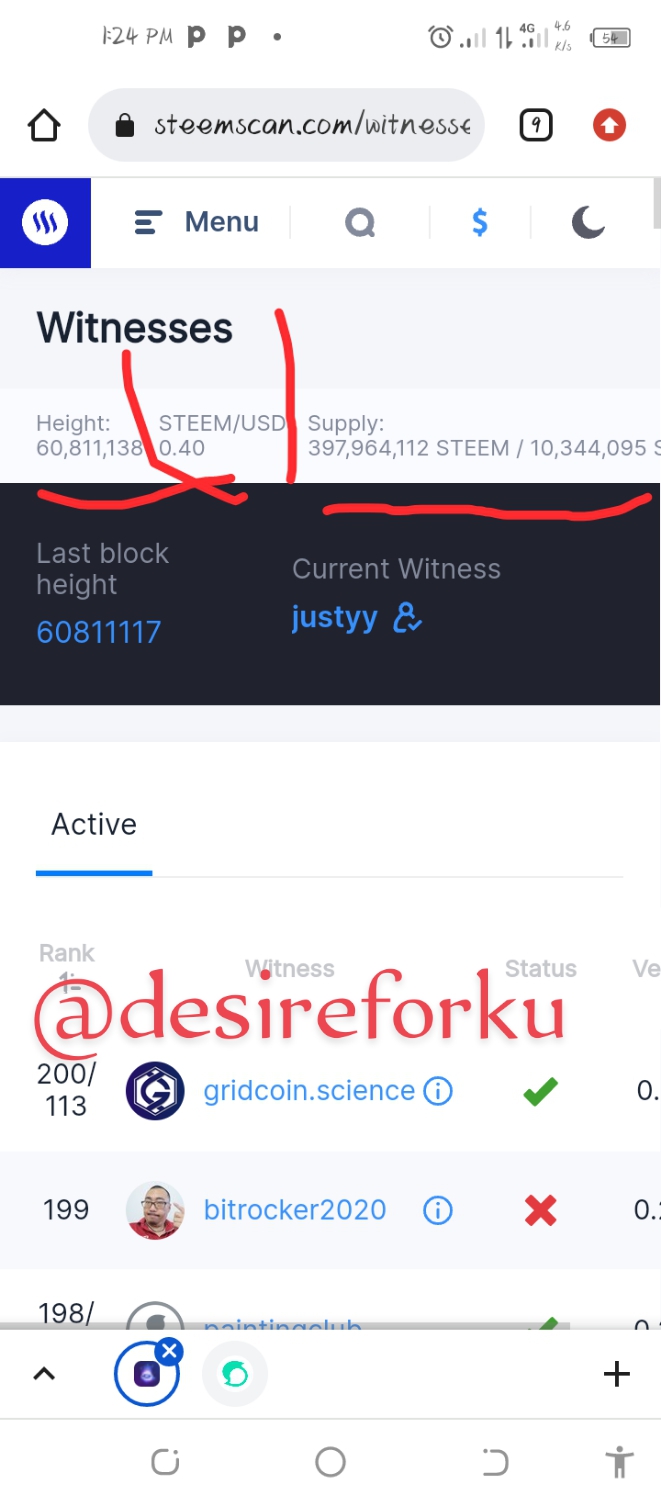The image size is (661, 1506).
Task: Open last block 60811117
Action: [98, 632]
